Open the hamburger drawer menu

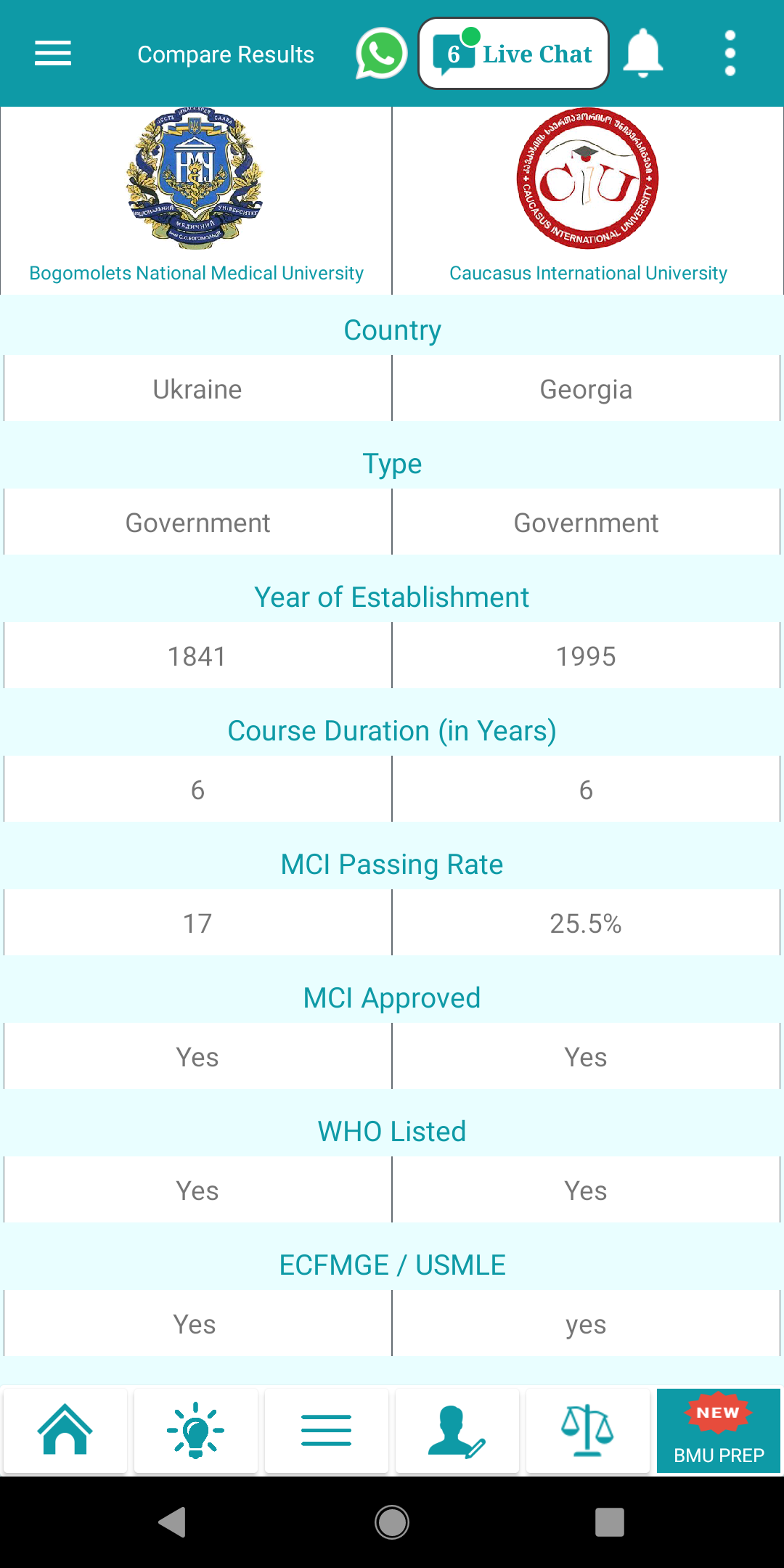[53, 54]
